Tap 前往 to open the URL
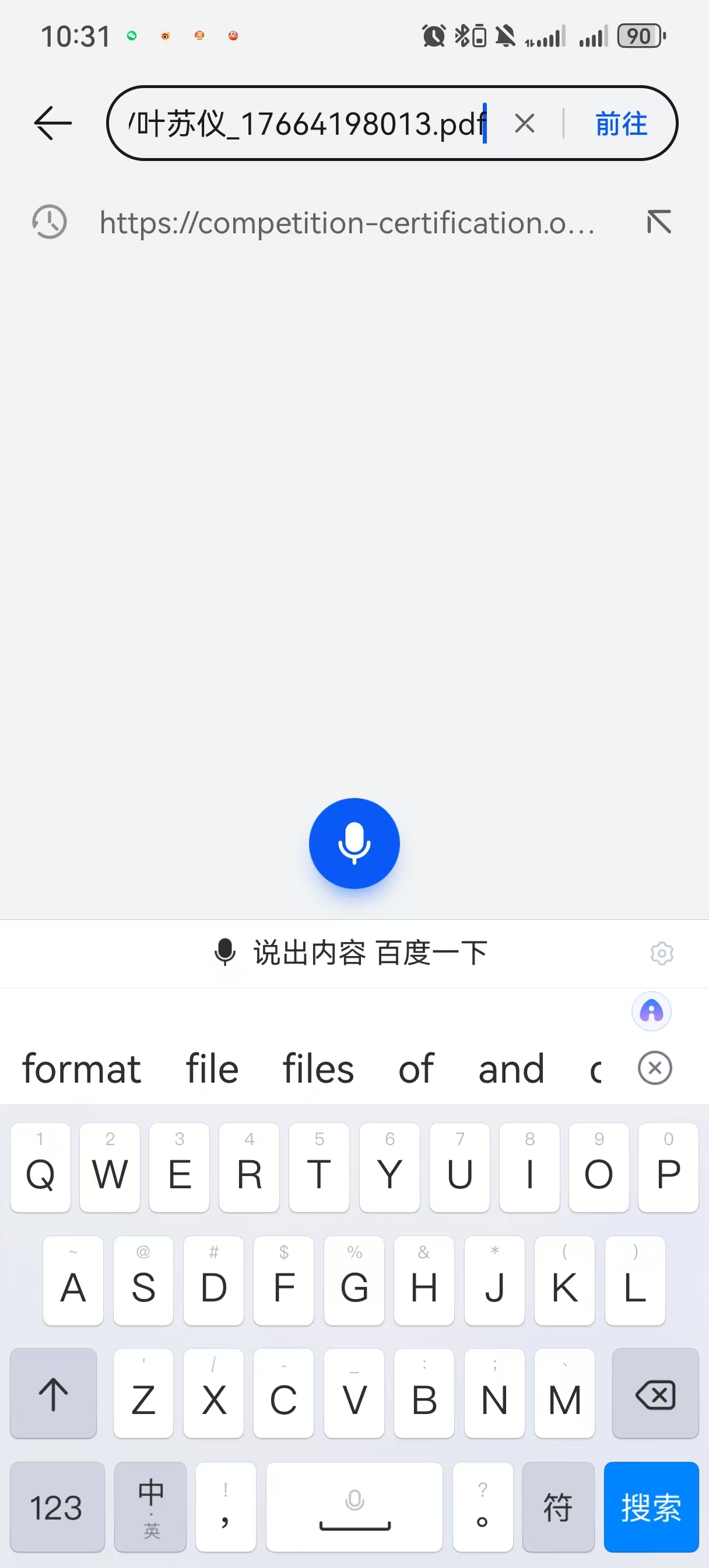Image resolution: width=709 pixels, height=1568 pixels. (x=621, y=124)
